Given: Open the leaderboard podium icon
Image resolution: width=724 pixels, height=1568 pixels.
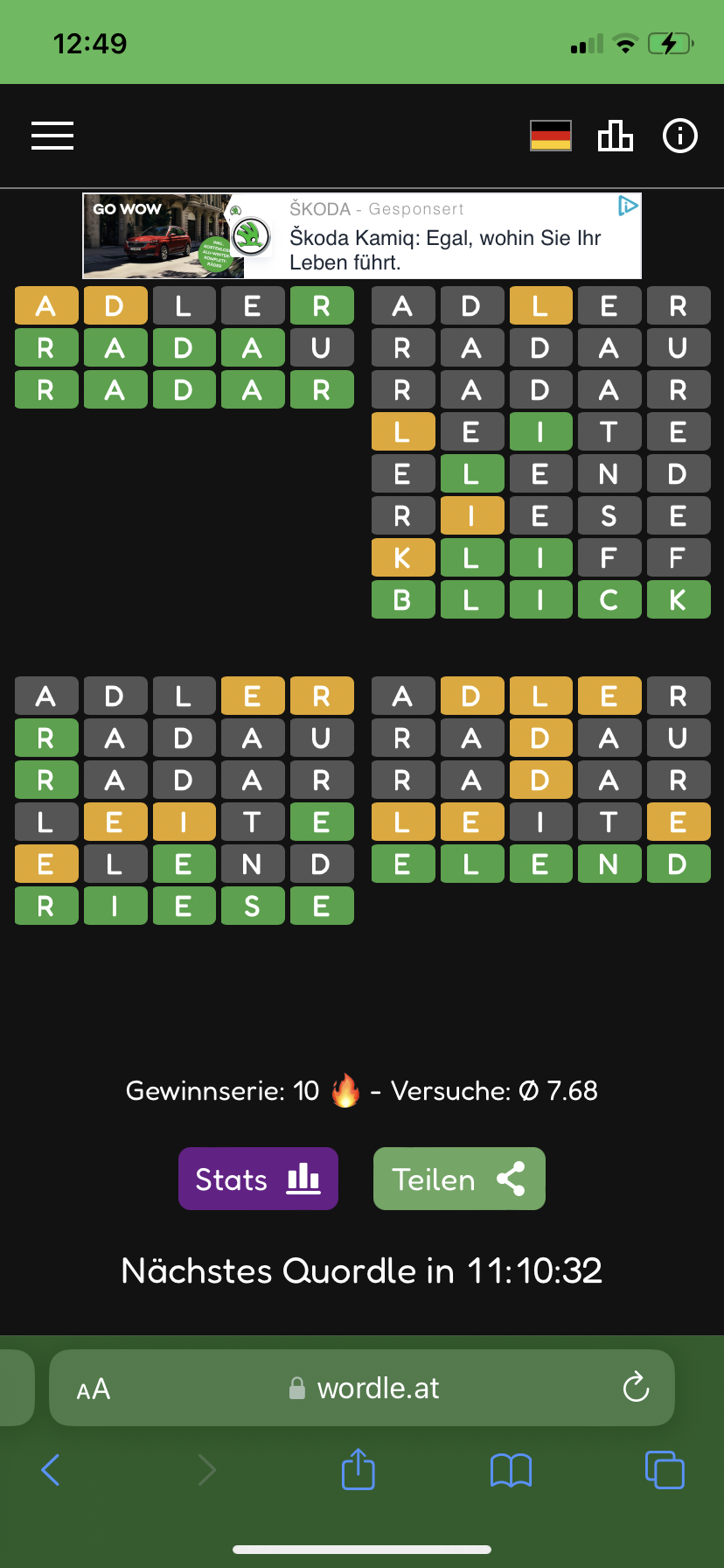Looking at the screenshot, I should [x=616, y=136].
